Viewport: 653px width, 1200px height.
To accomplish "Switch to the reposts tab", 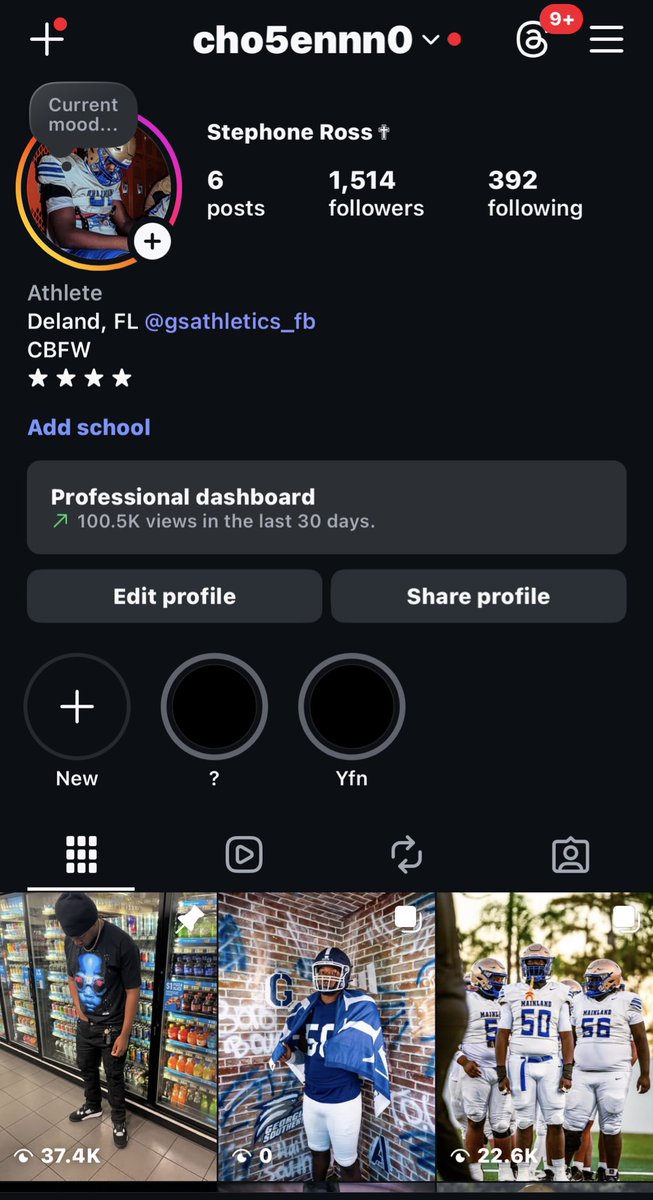I will coord(406,855).
